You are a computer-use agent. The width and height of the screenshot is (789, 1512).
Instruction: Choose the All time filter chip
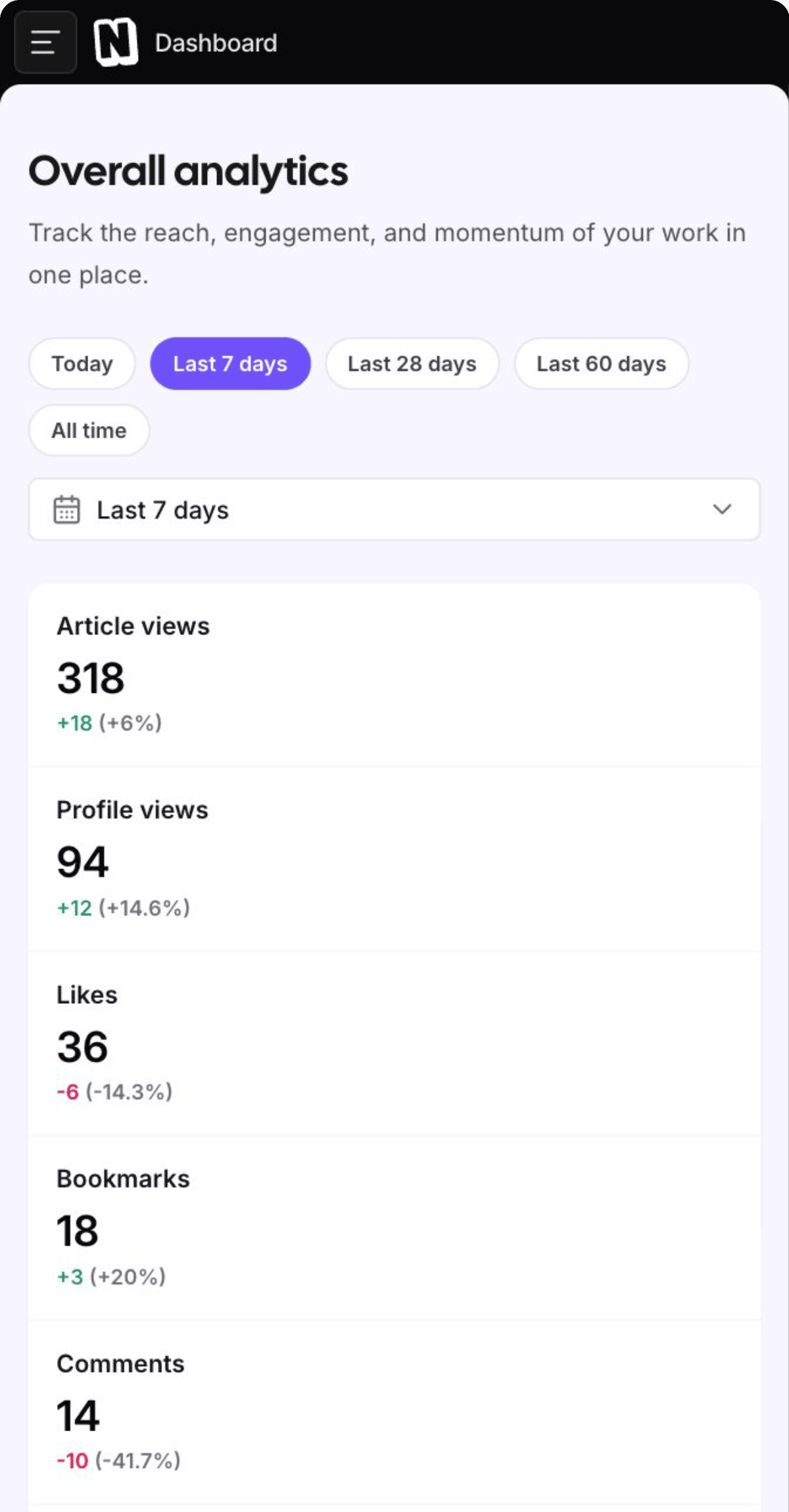pyautogui.click(x=89, y=431)
